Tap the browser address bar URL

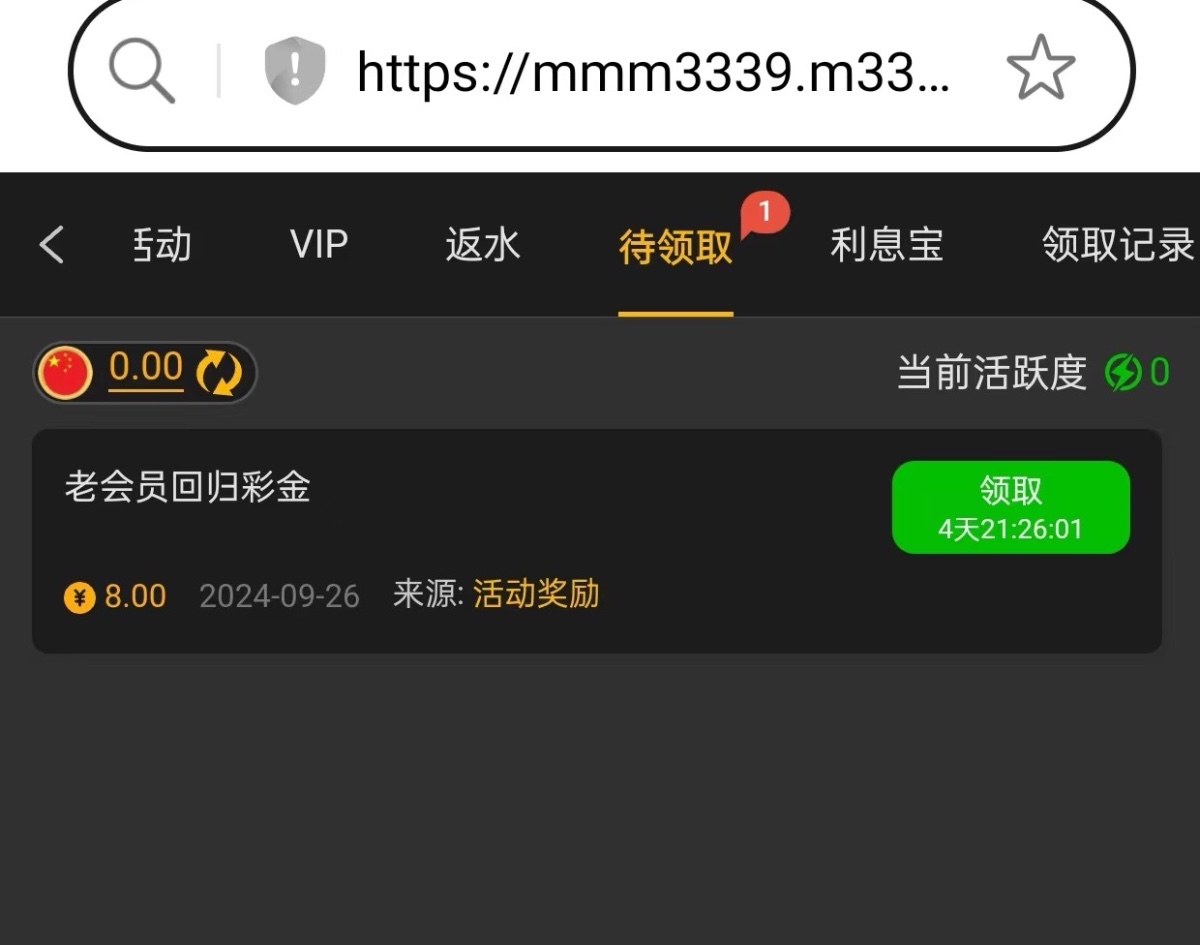(x=653, y=71)
